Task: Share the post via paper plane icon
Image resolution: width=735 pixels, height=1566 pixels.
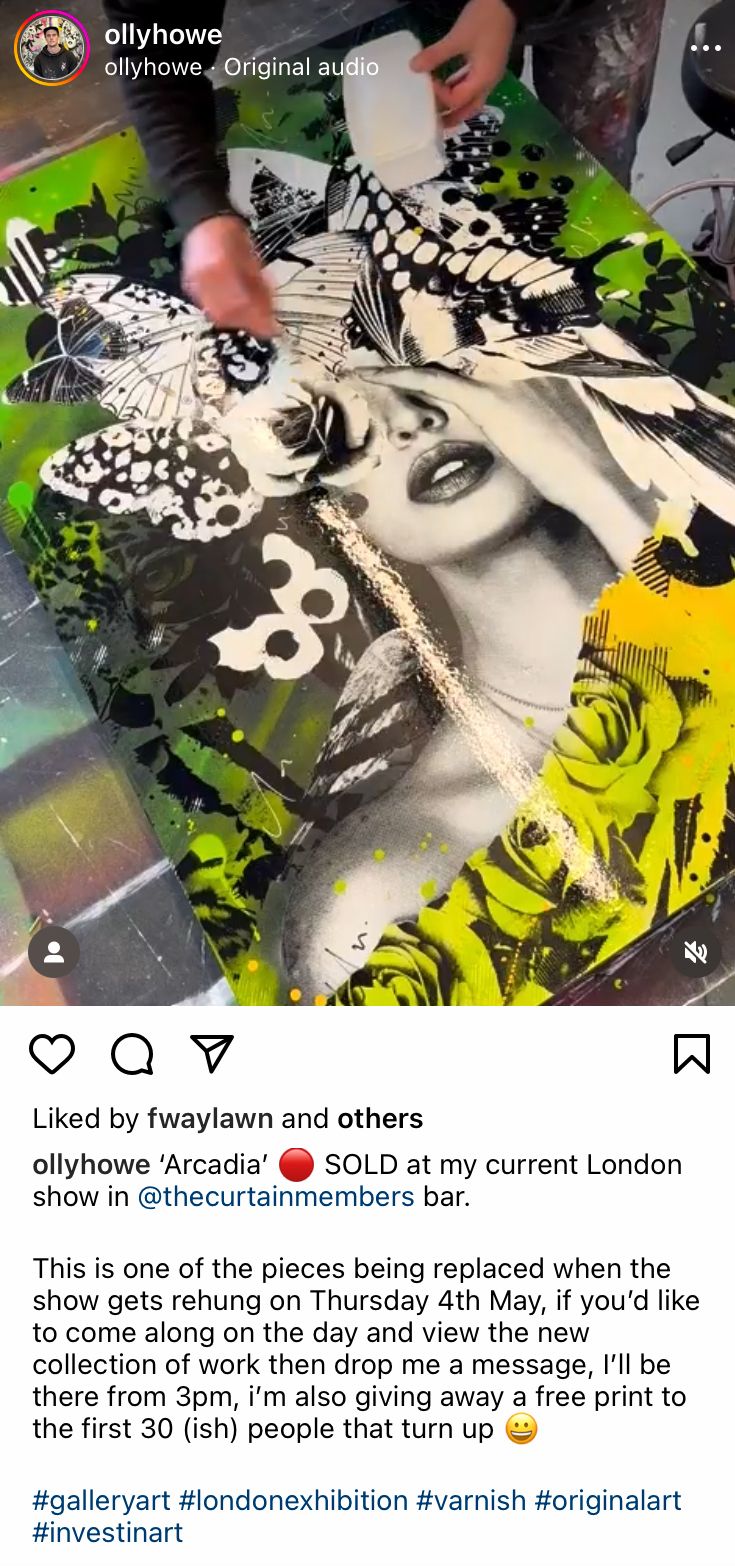Action: [x=212, y=1054]
